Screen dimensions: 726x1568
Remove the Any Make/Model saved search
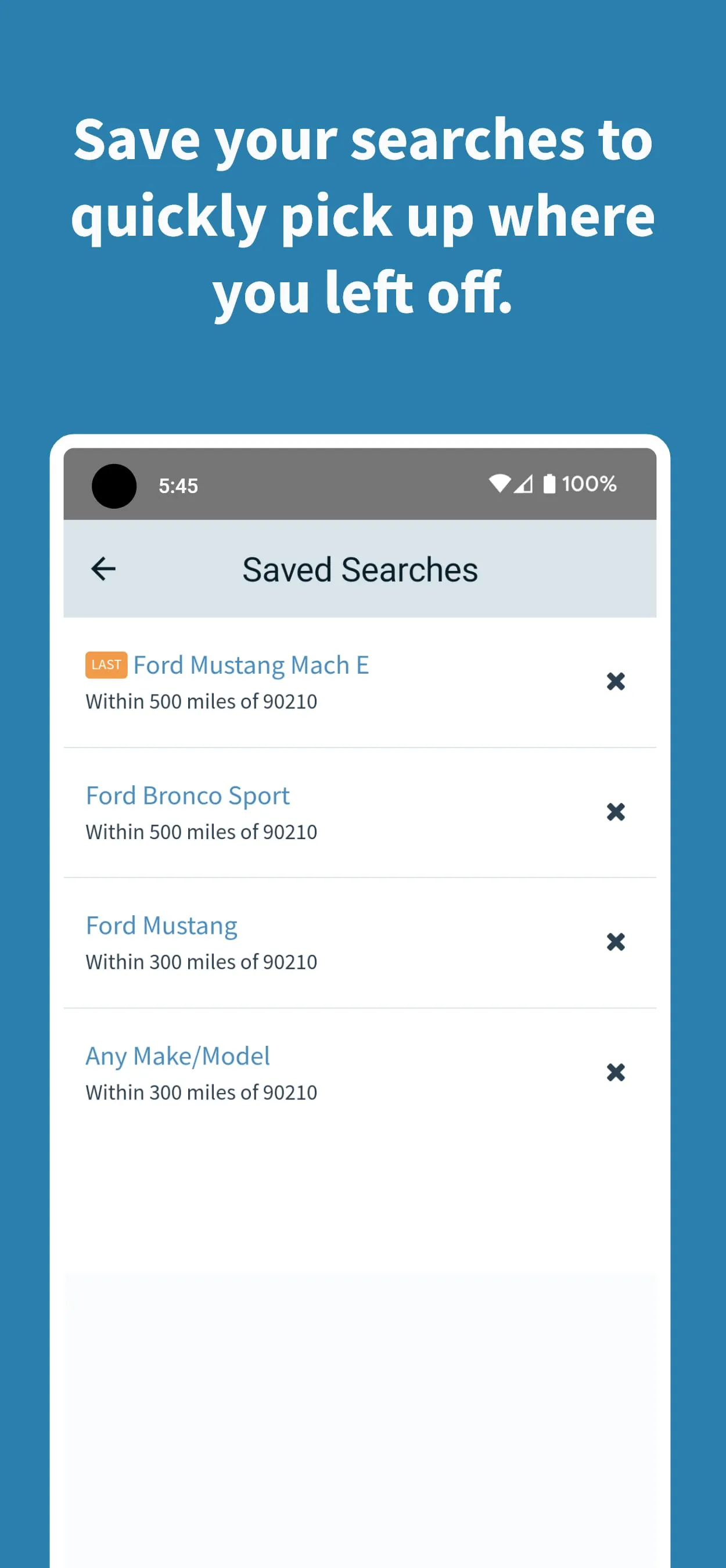pos(615,1073)
